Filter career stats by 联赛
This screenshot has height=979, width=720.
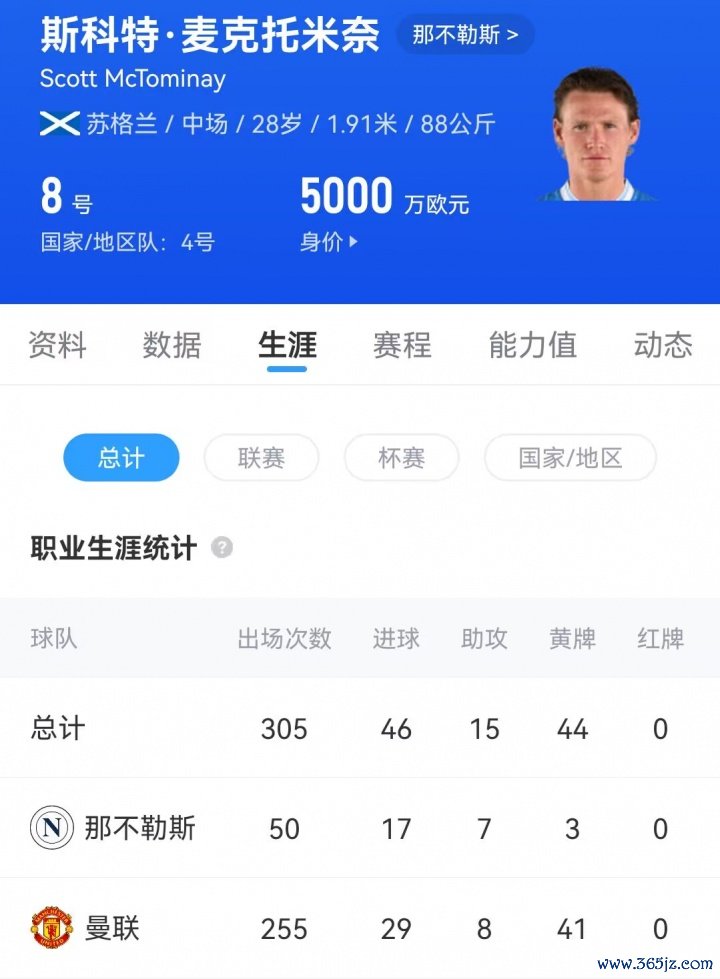coord(261,458)
